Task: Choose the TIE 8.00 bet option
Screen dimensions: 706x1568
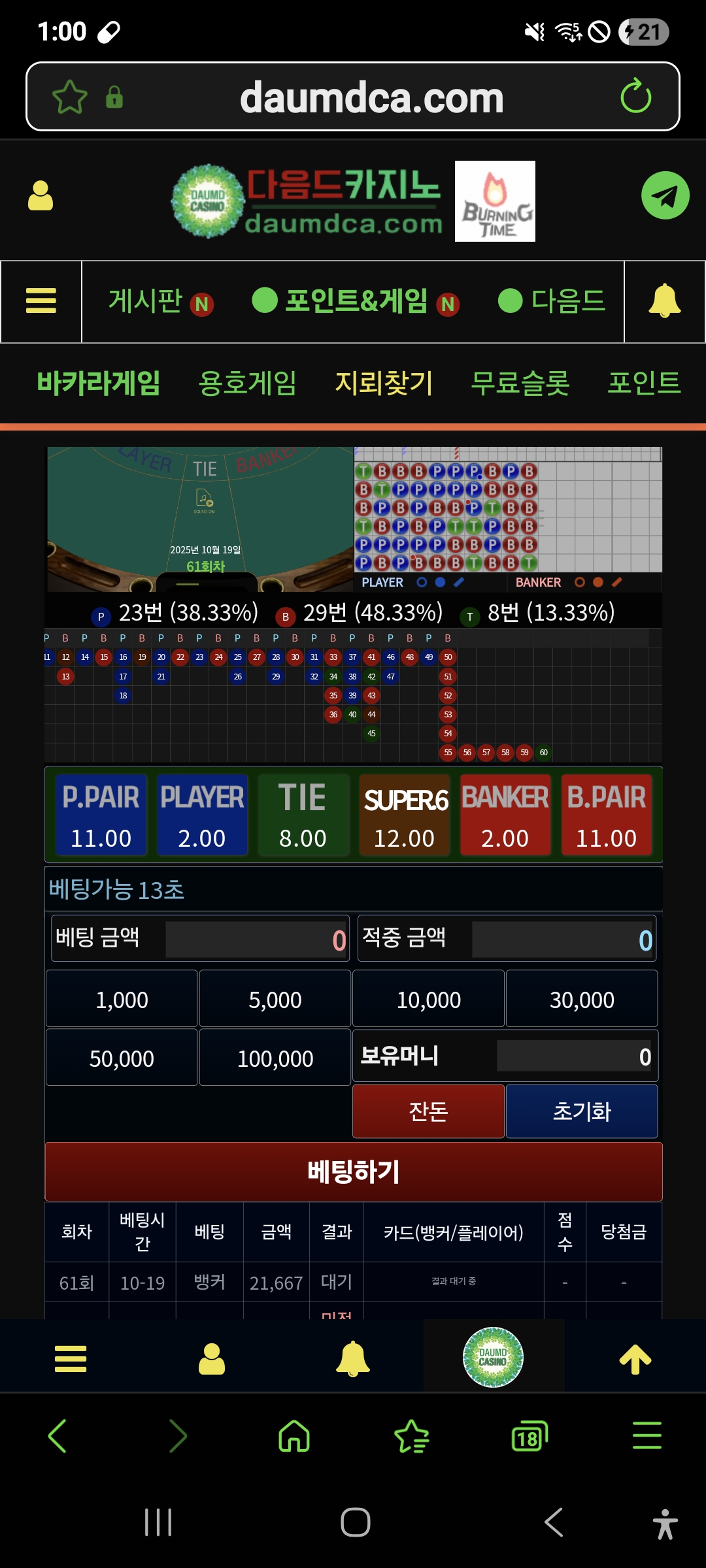Action: (303, 815)
